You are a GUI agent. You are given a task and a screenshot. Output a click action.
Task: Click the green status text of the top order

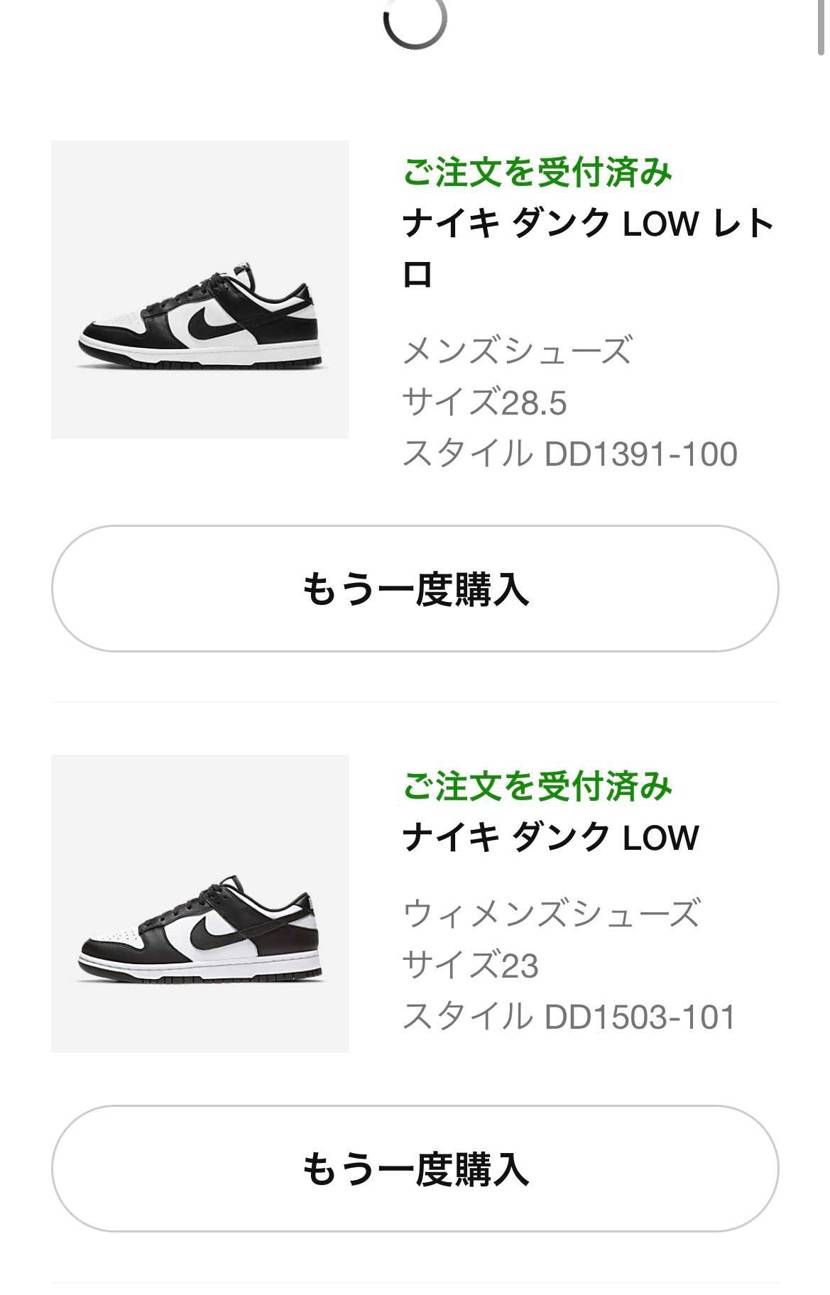click(x=537, y=173)
